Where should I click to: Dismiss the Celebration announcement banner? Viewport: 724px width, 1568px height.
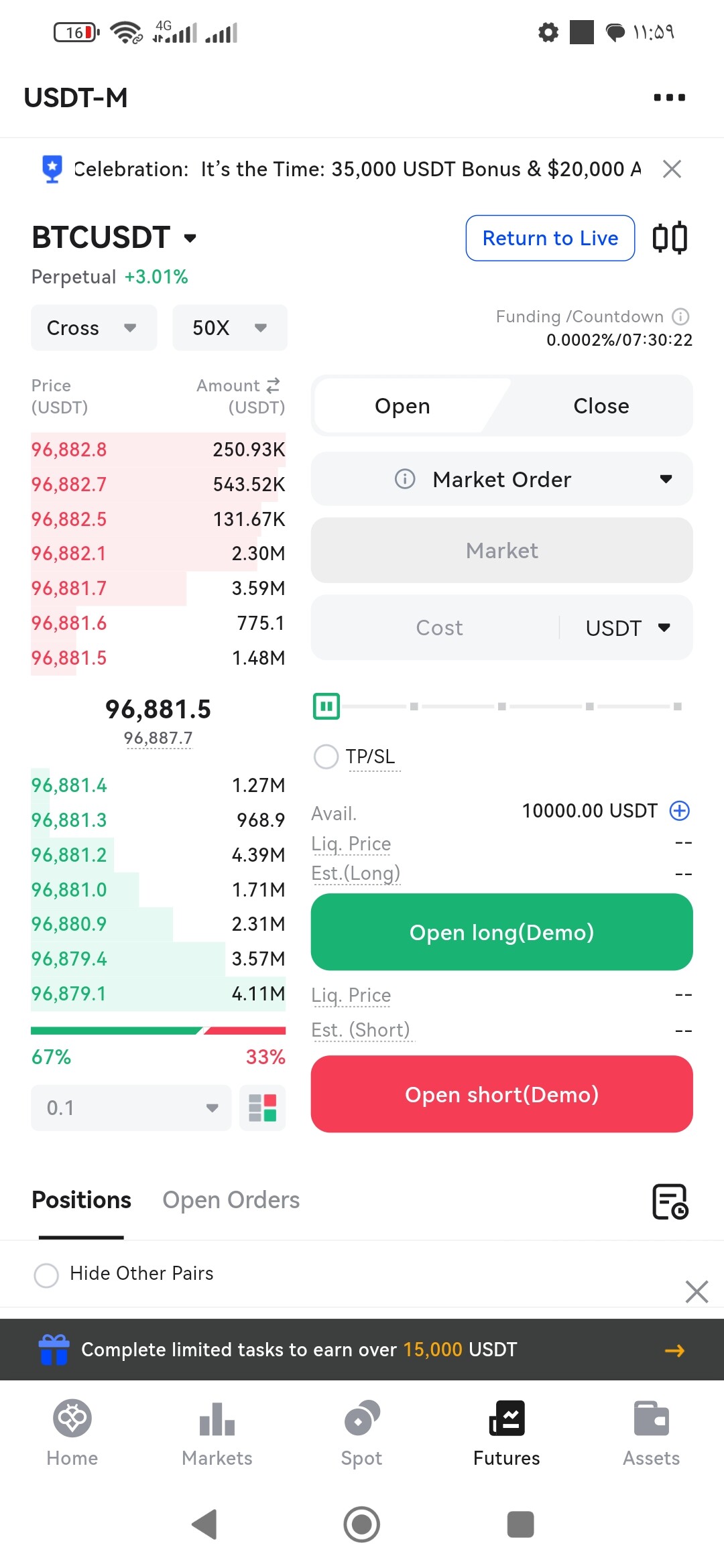[x=672, y=169]
